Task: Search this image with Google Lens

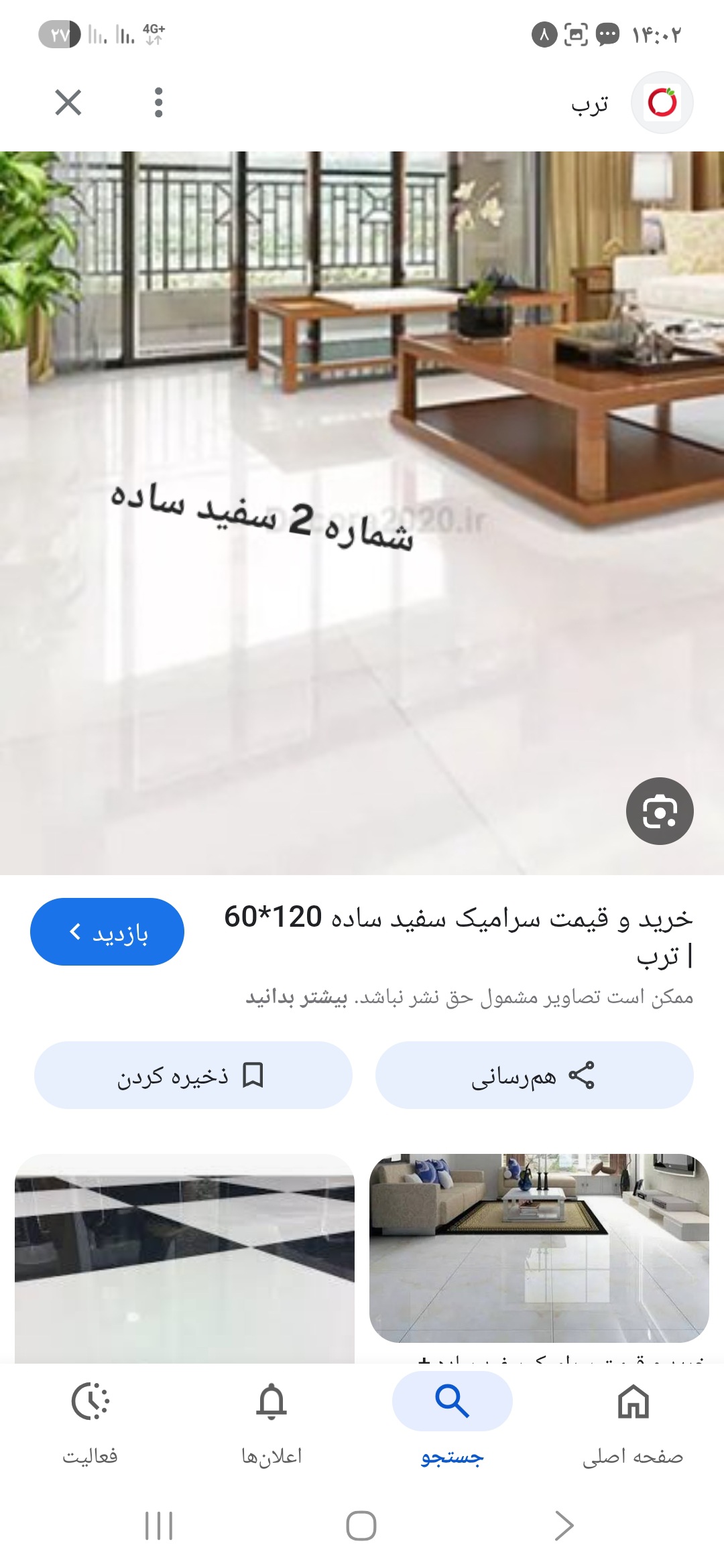Action: point(660,811)
